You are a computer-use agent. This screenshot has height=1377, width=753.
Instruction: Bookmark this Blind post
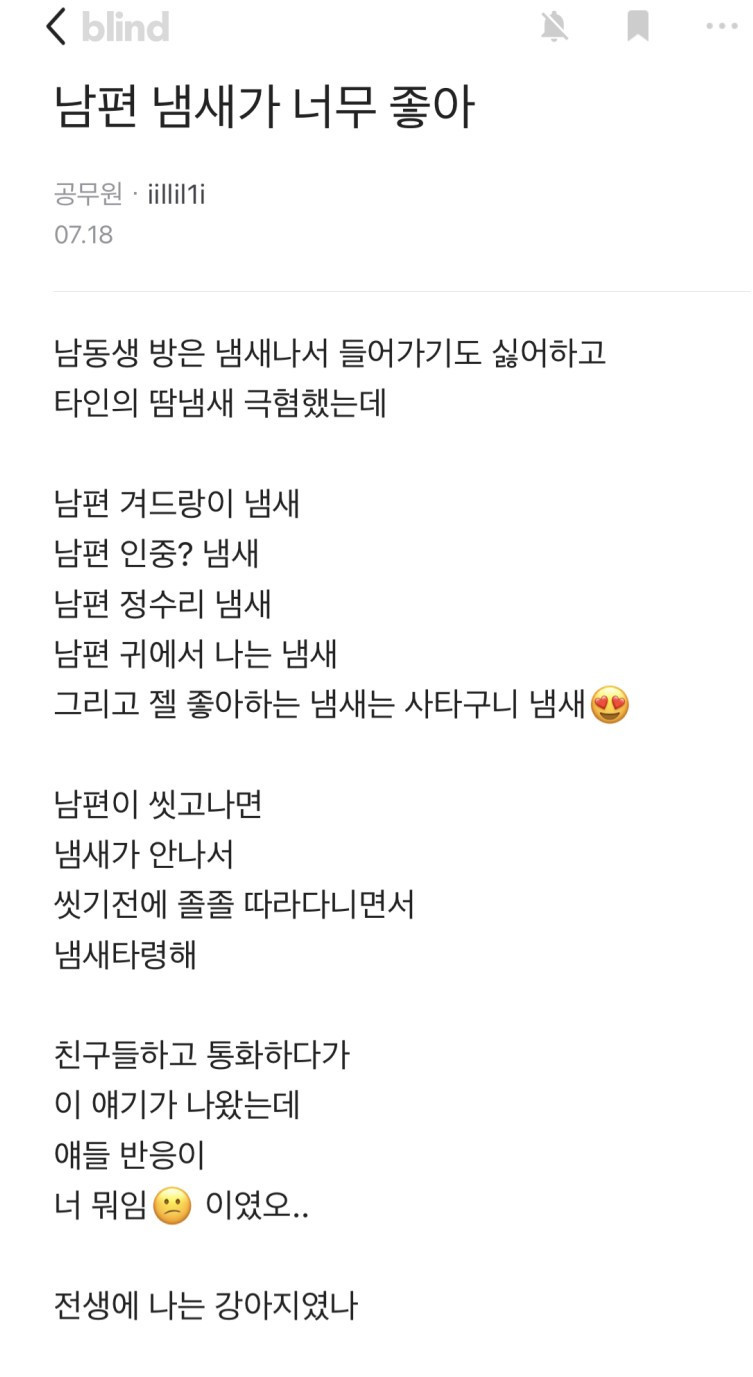(638, 26)
